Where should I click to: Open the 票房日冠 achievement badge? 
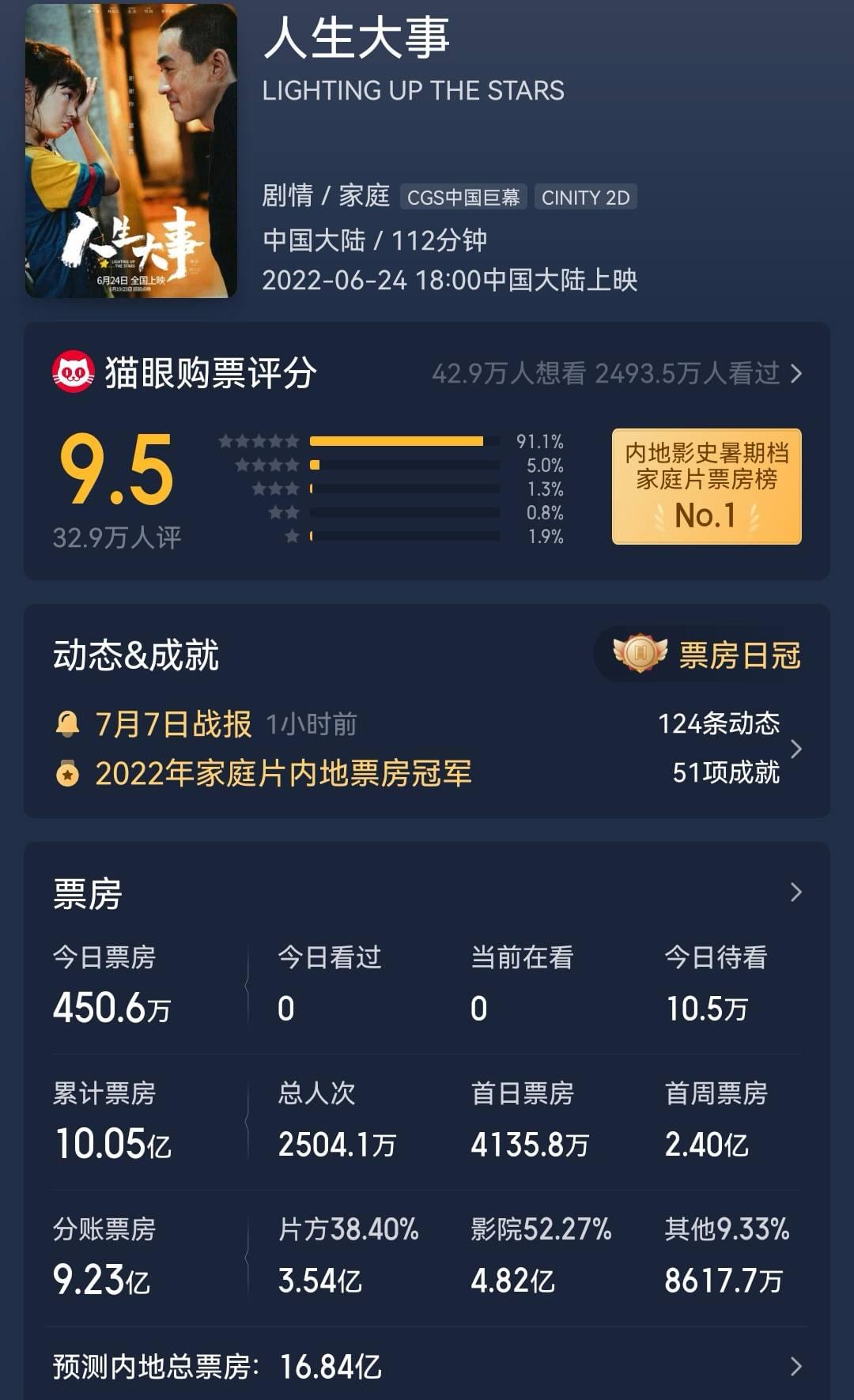pos(707,655)
